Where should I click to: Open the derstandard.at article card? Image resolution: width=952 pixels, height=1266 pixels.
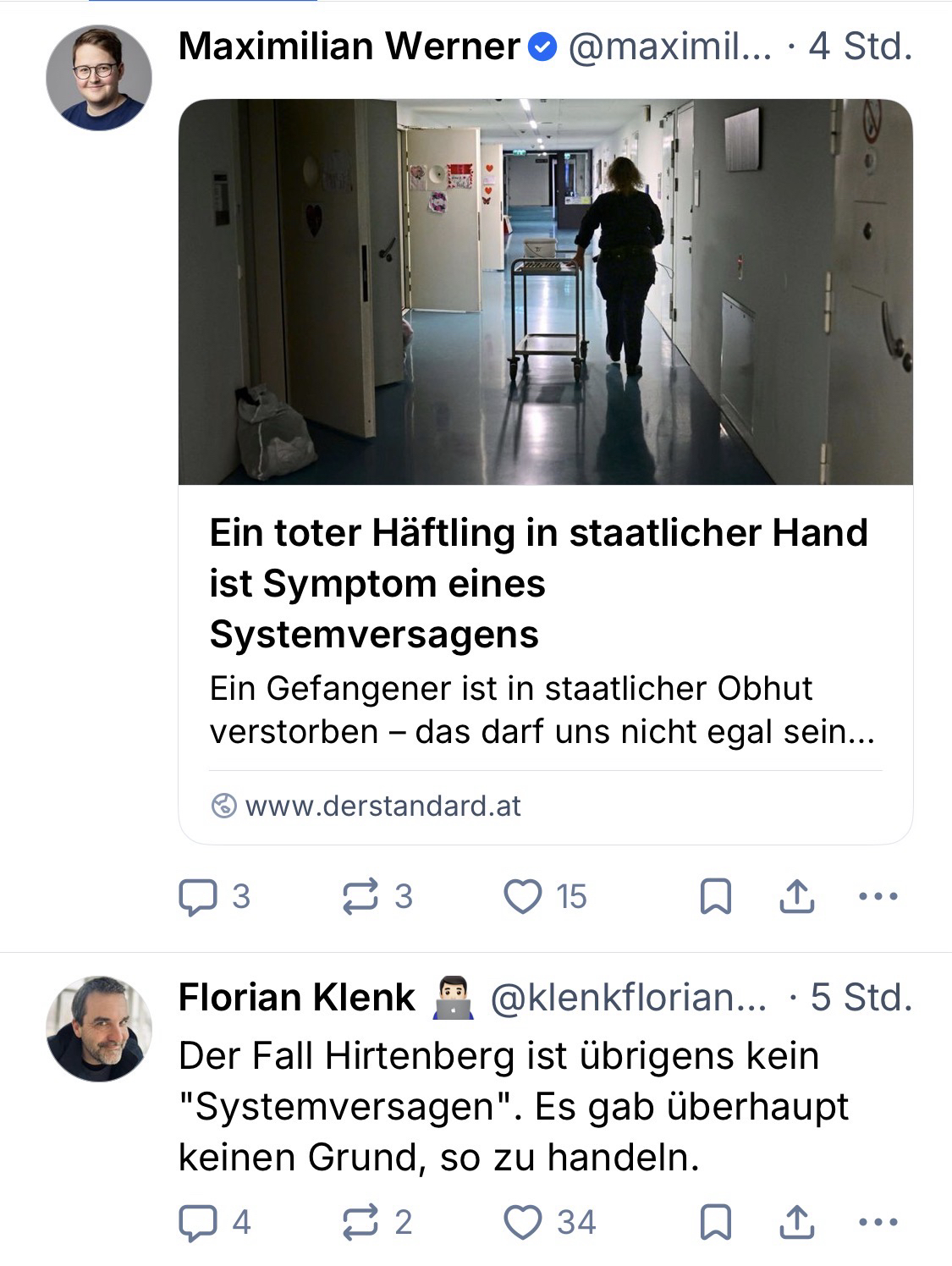545,584
